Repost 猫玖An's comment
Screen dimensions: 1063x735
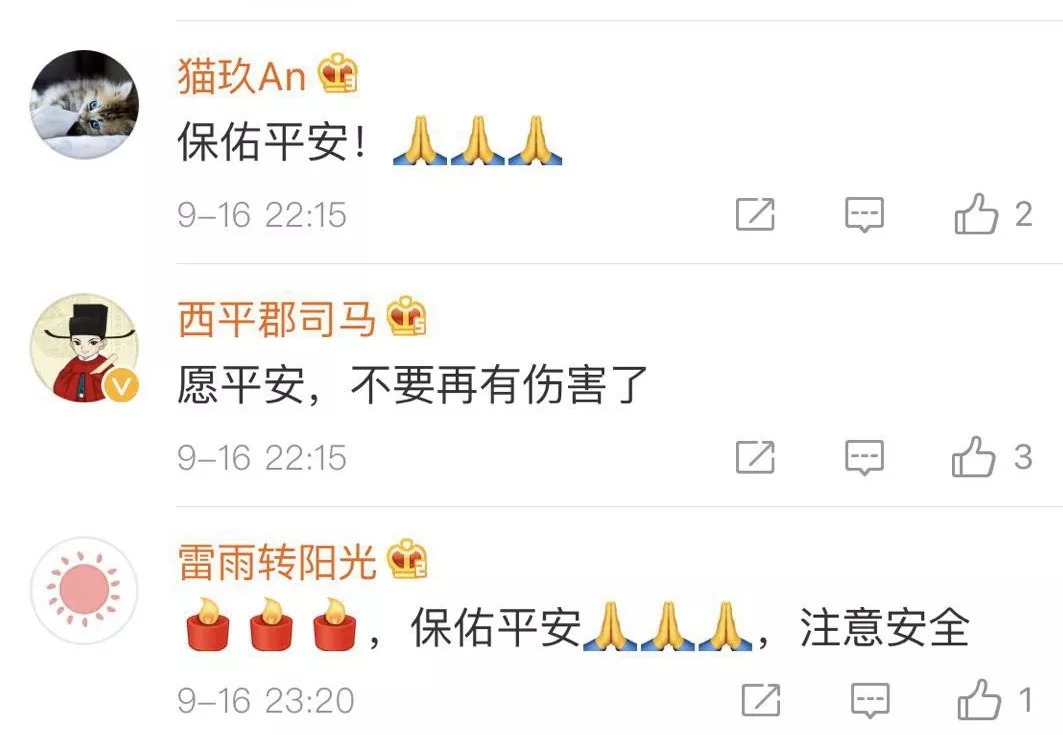755,214
